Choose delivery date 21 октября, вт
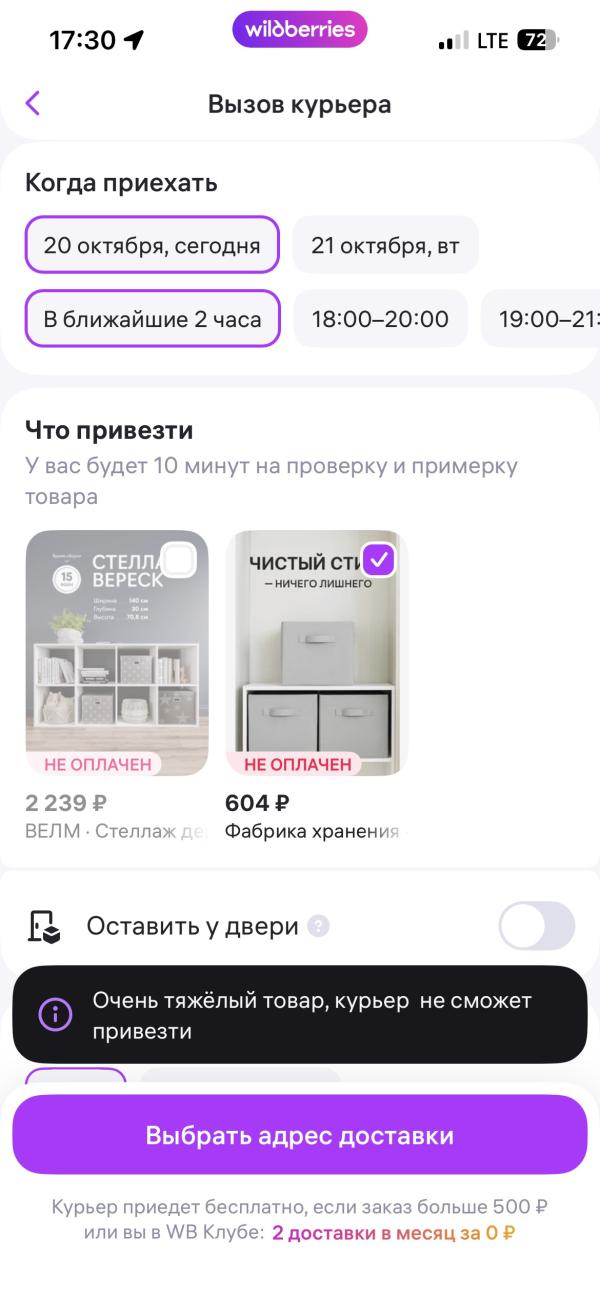 coord(385,245)
